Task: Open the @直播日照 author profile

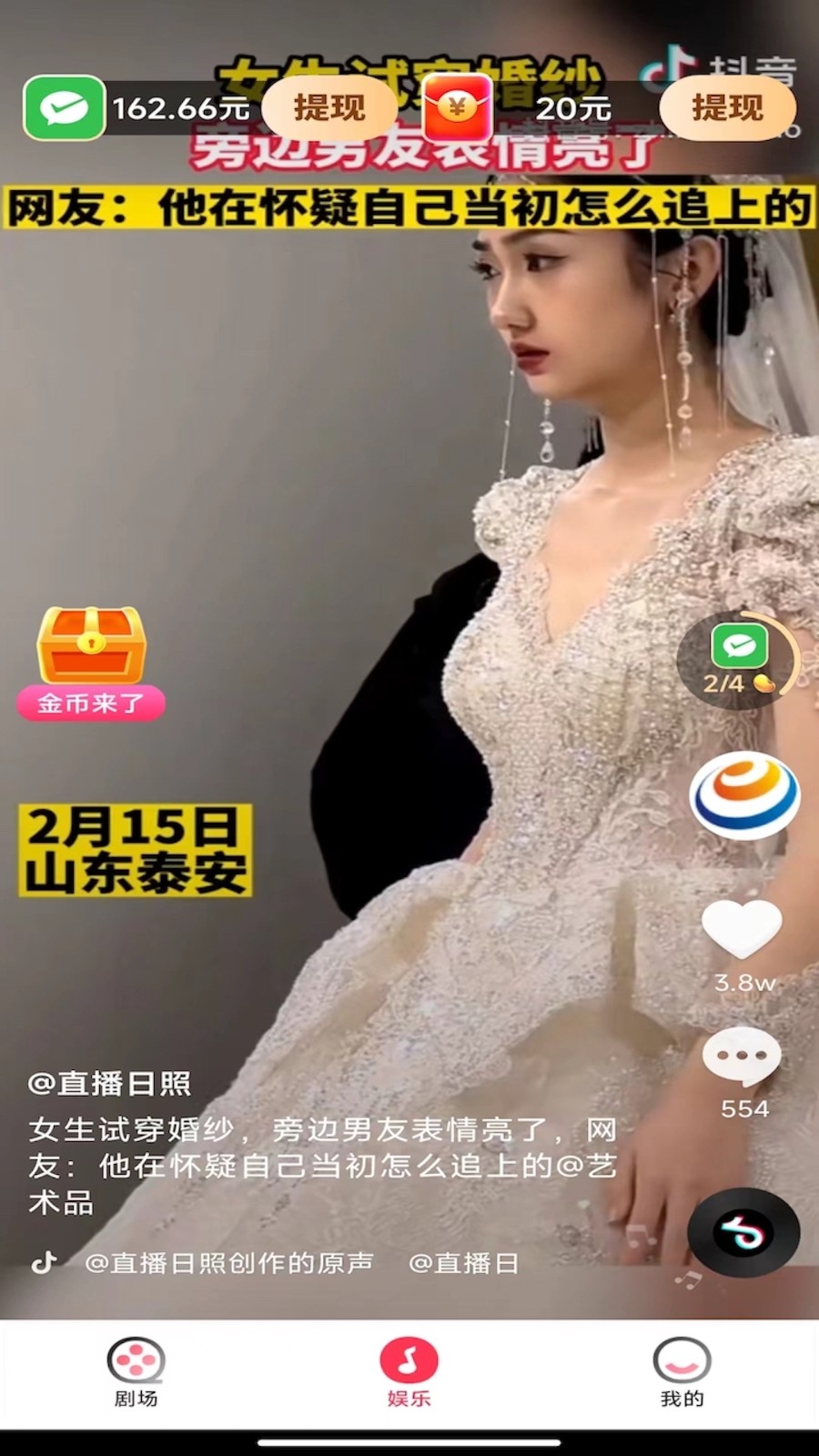Action: pos(110,1083)
